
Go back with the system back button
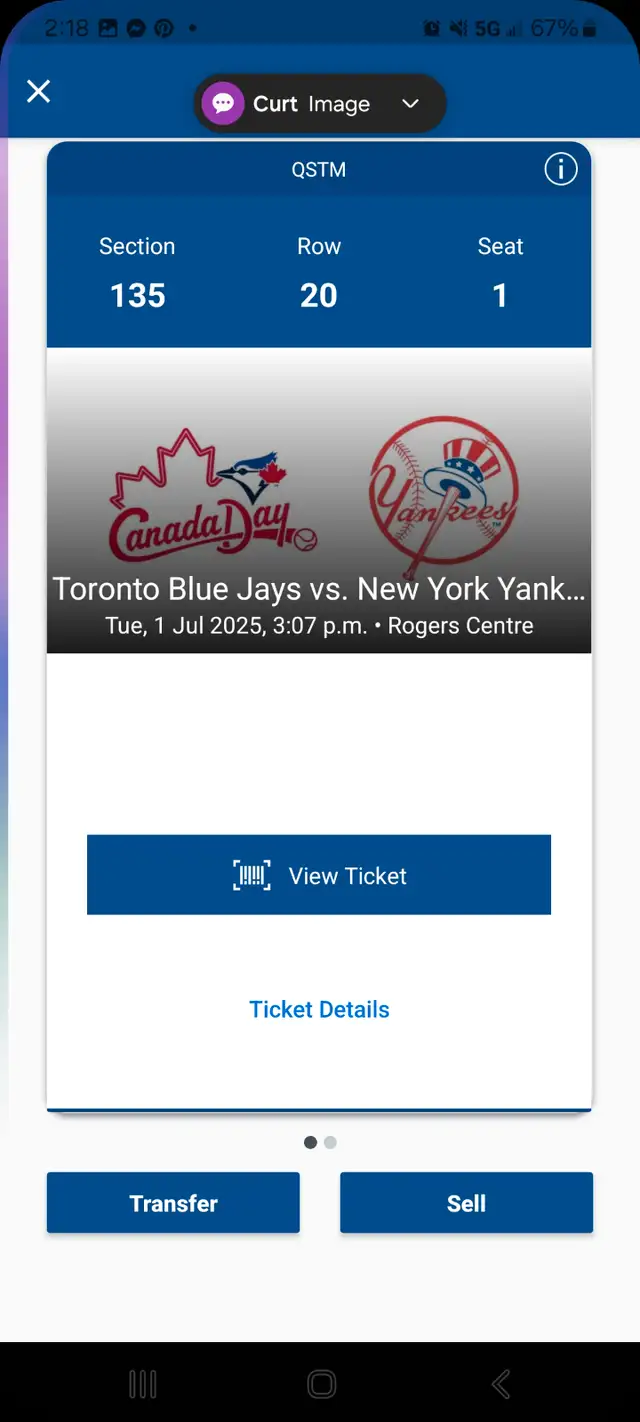coord(500,1384)
